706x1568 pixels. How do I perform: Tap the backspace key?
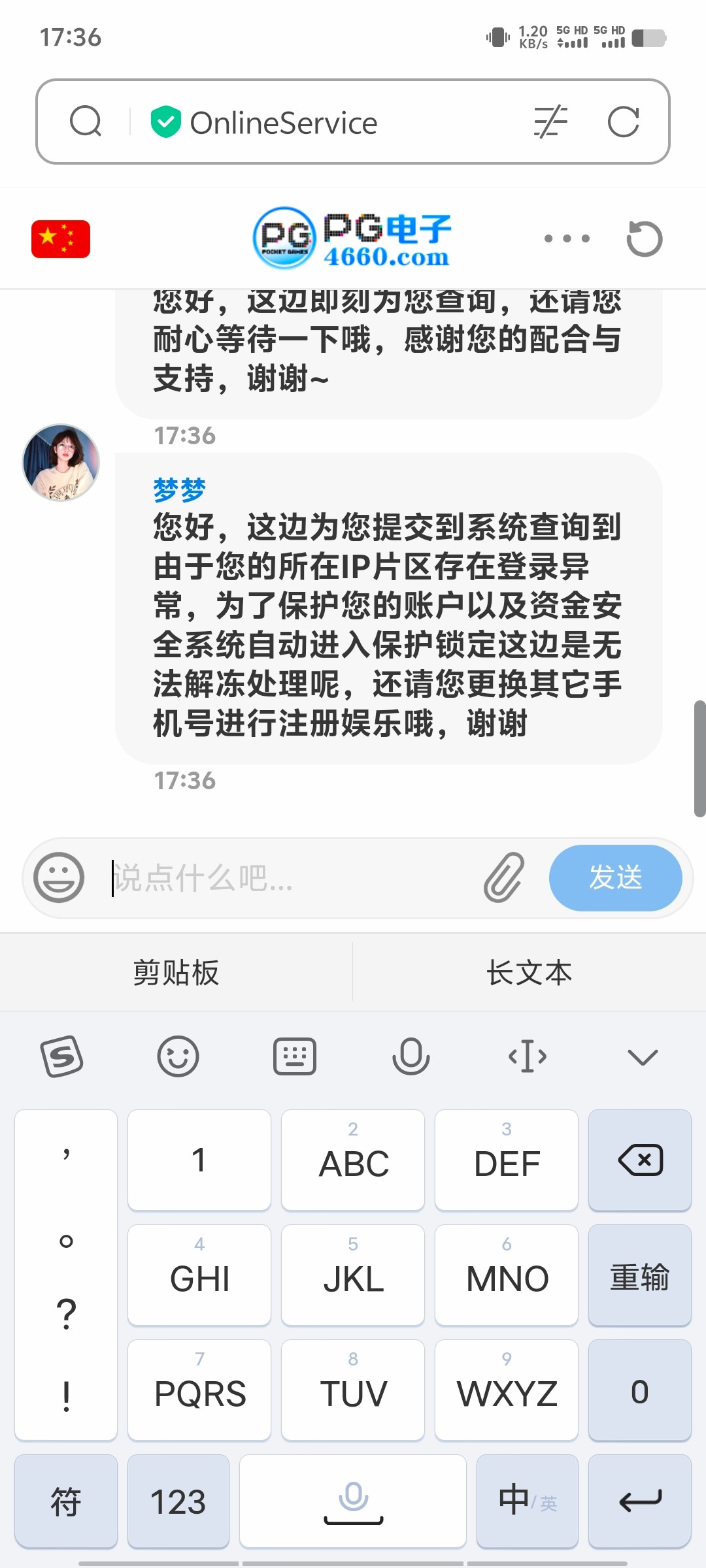(x=640, y=1160)
